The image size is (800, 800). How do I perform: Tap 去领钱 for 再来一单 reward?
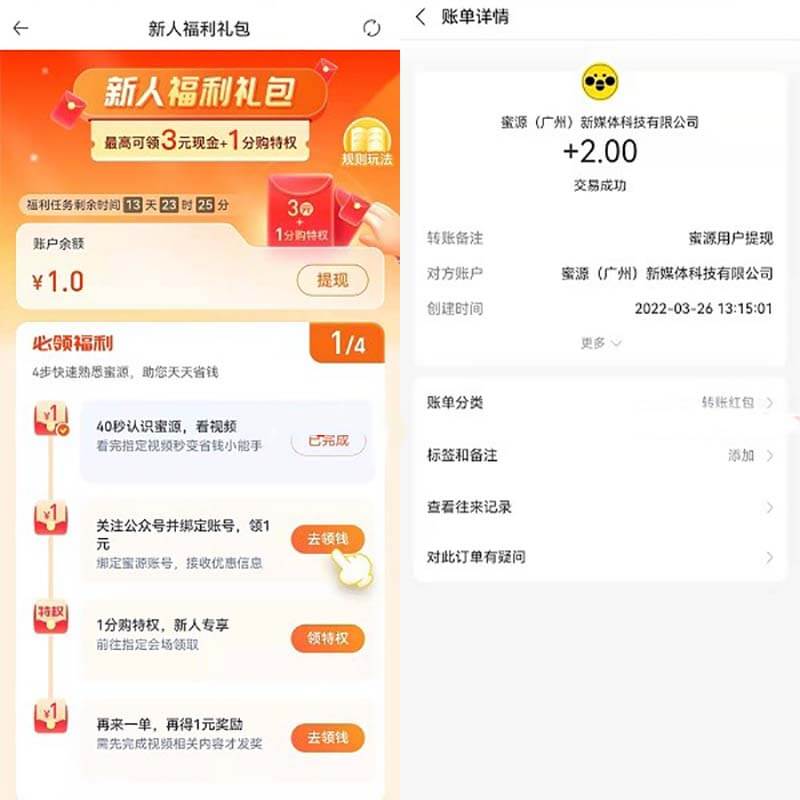pyautogui.click(x=327, y=738)
